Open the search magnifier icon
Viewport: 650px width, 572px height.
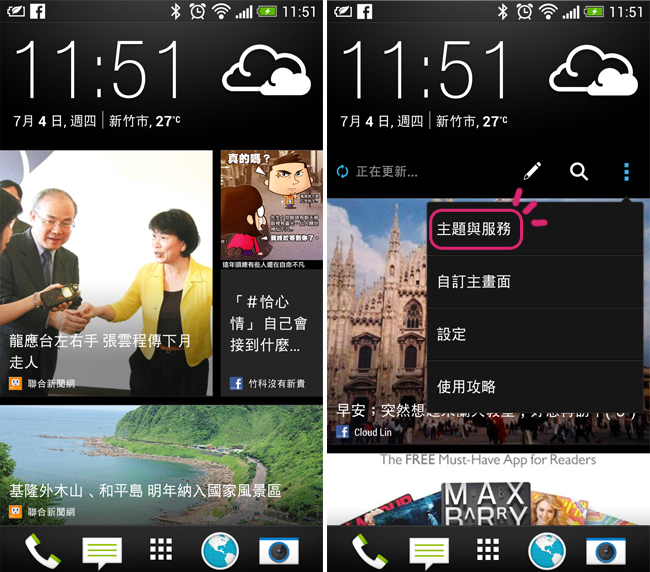(x=579, y=171)
